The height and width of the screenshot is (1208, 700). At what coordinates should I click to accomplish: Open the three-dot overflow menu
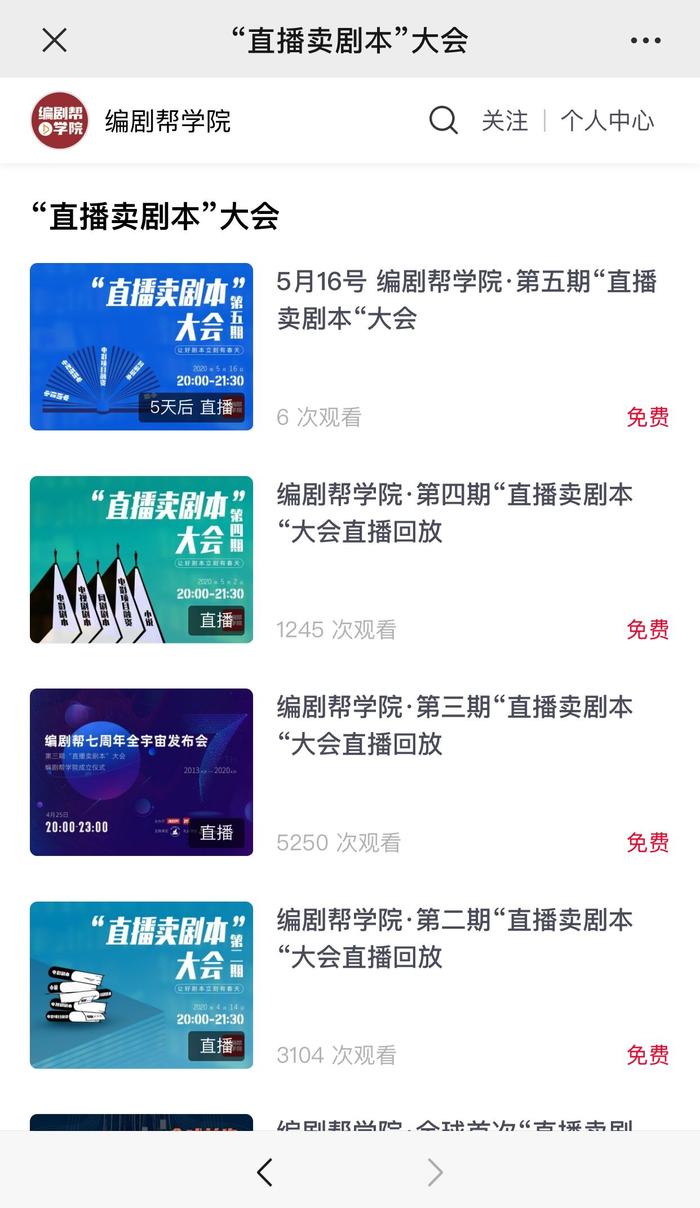coord(646,40)
